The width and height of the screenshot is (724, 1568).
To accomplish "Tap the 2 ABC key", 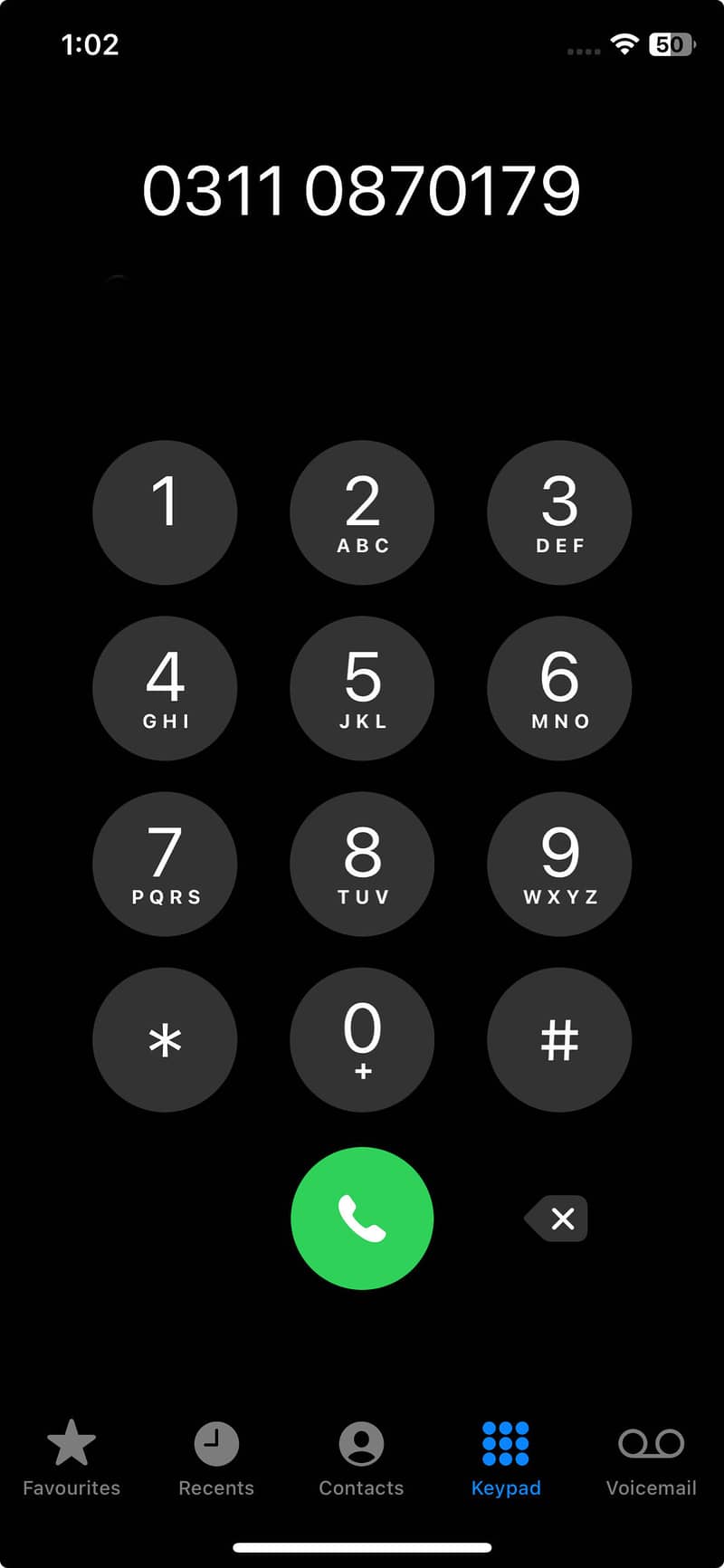I will tap(362, 512).
